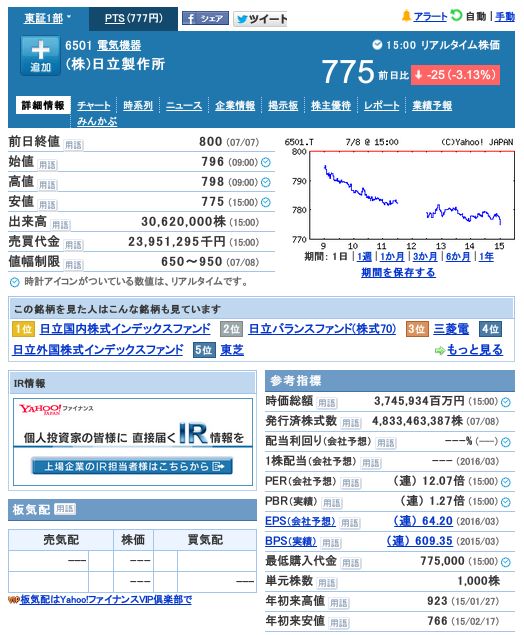Switch to the PTS (777円) tab

[134, 18]
